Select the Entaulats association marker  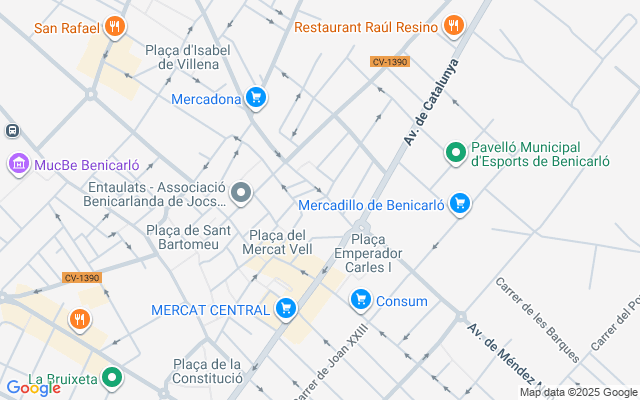coord(241,191)
